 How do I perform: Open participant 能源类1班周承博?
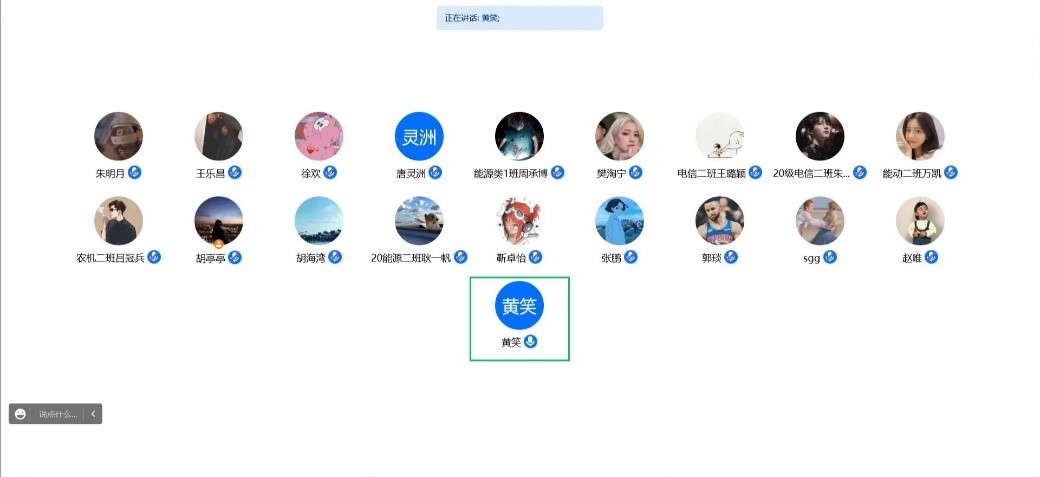(x=519, y=136)
